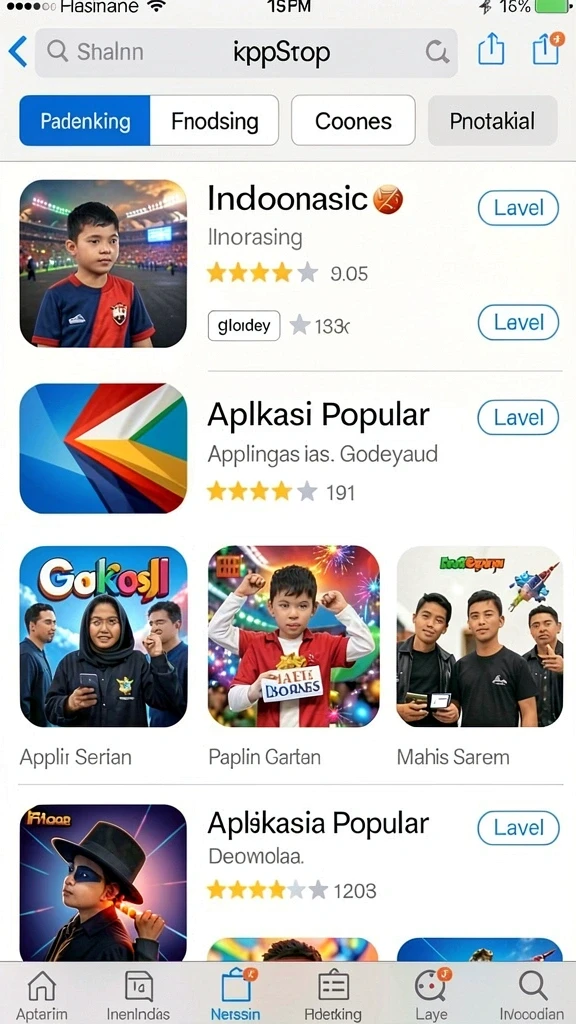576x1024 pixels.
Task: Tap the Lavel button for Aplıkasia Popular
Action: click(x=519, y=828)
